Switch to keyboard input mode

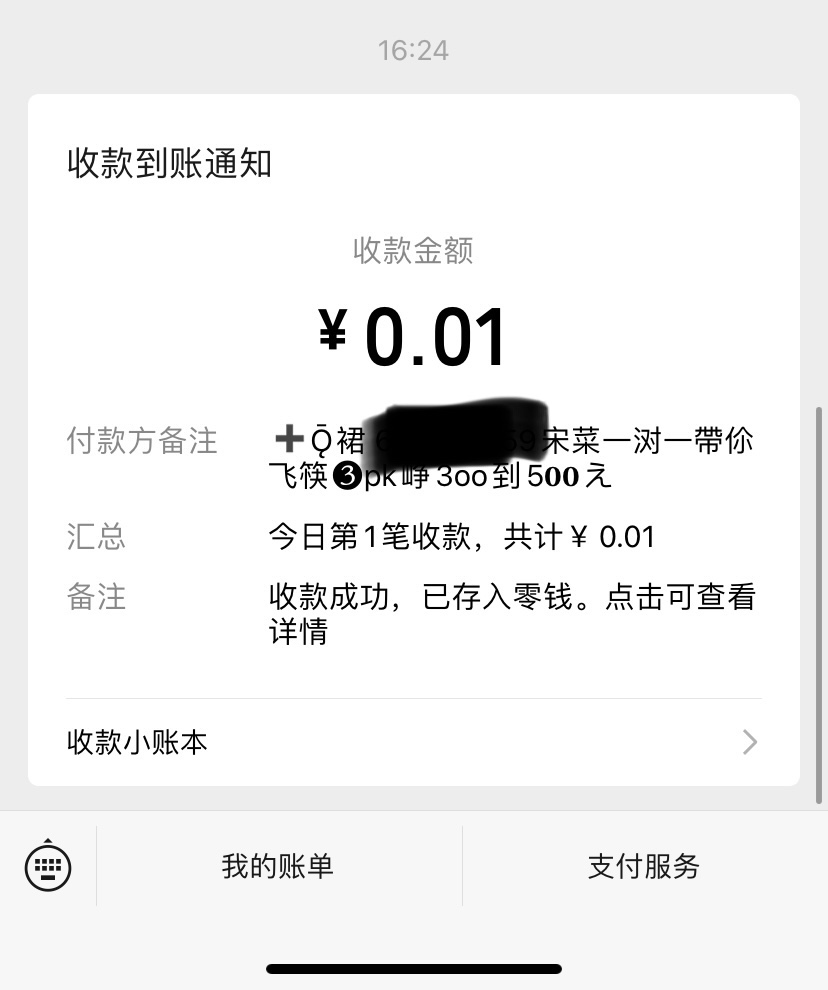(47, 866)
